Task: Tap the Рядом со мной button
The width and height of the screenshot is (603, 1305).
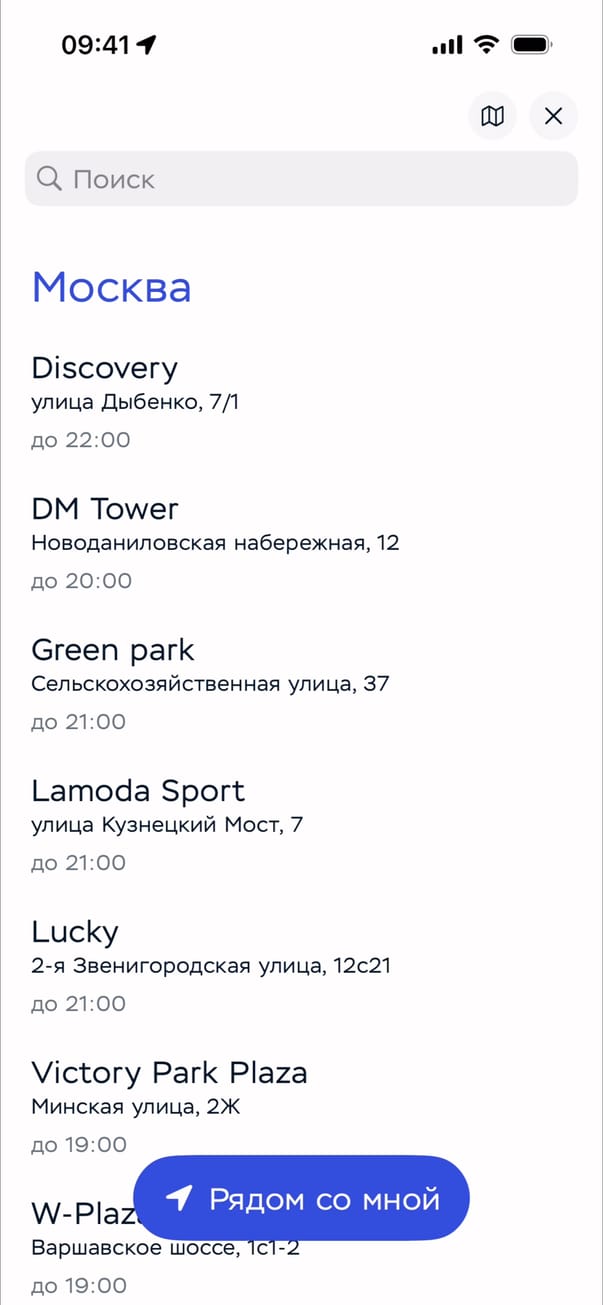Action: pyautogui.click(x=301, y=1198)
